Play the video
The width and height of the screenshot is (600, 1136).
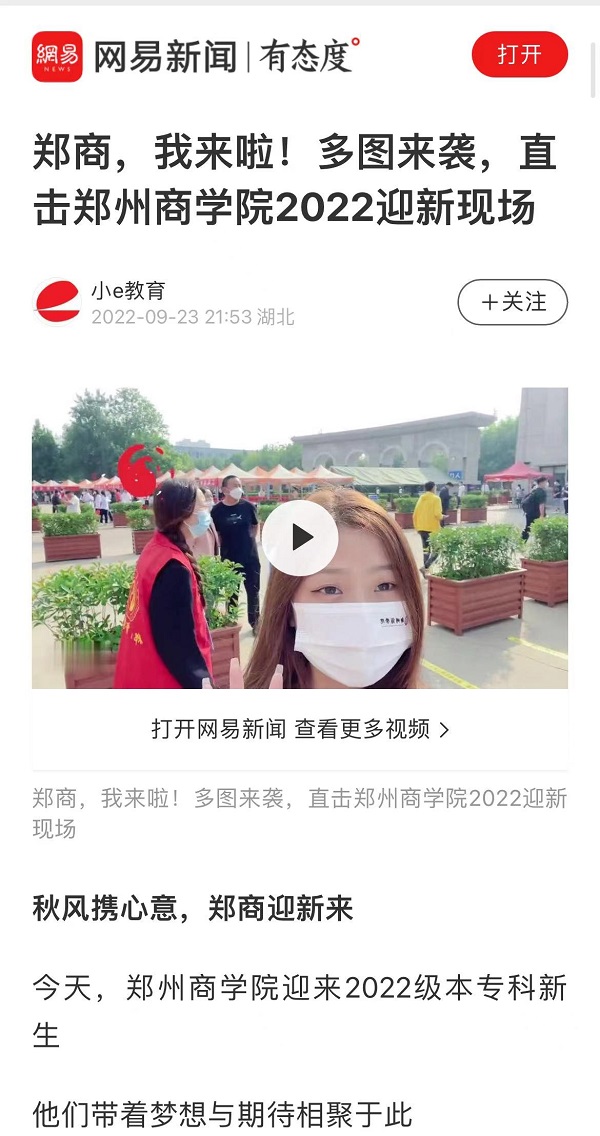300,538
